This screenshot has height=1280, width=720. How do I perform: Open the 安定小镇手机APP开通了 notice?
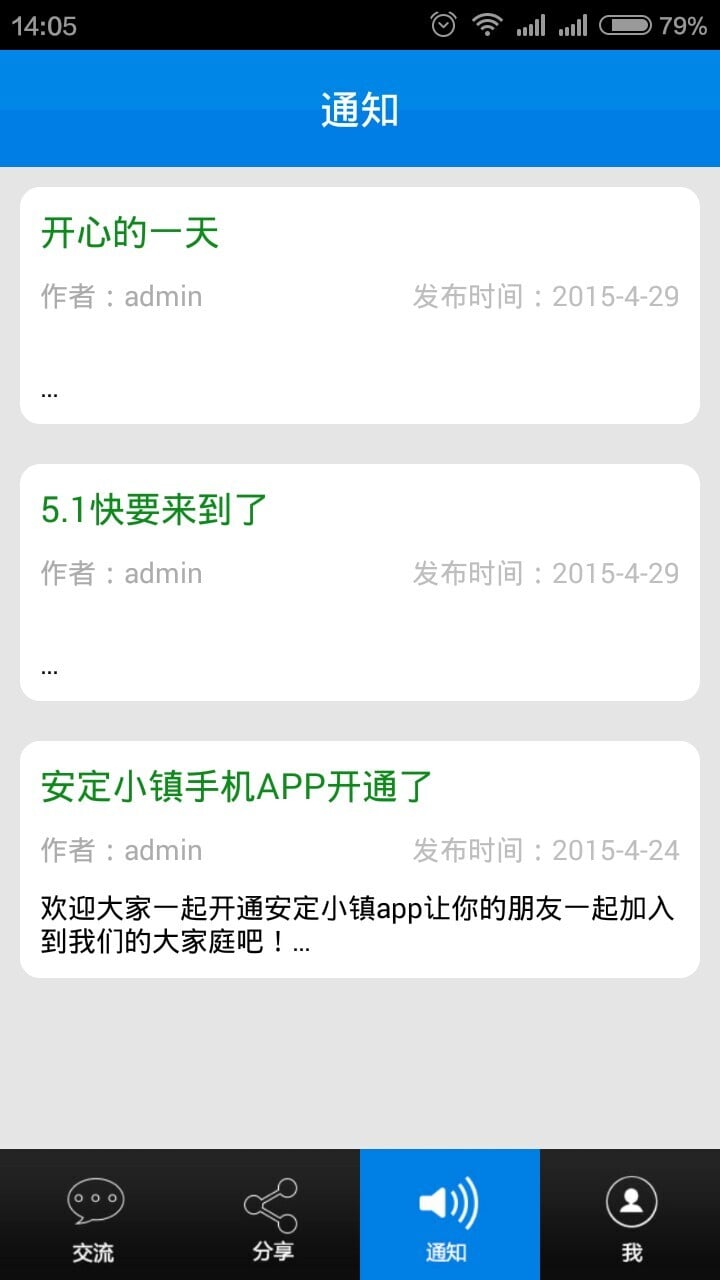360,859
